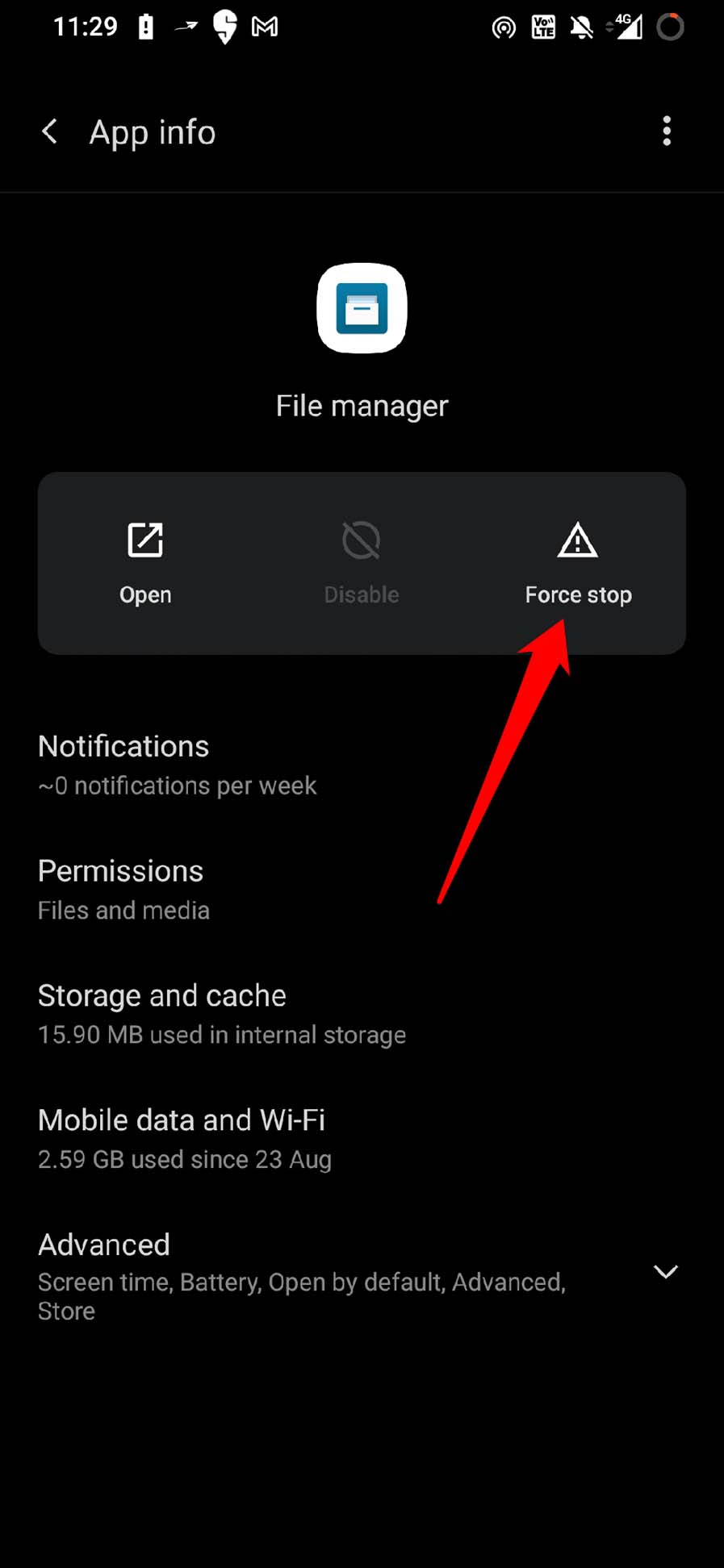Image resolution: width=724 pixels, height=1568 pixels.
Task: Tap the Swiggy icon in the status bar
Action: (224, 27)
